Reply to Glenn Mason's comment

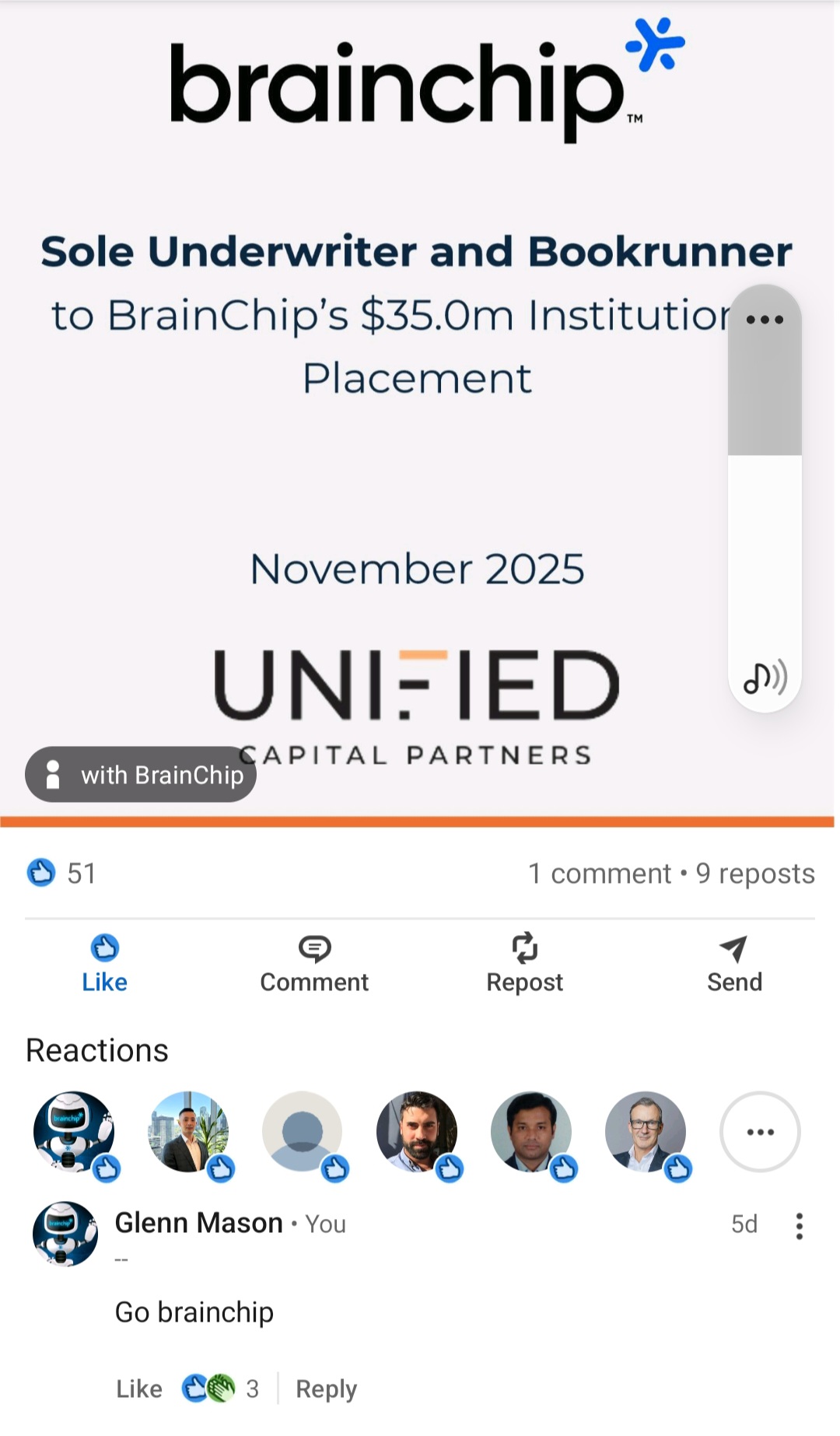[x=326, y=1389]
